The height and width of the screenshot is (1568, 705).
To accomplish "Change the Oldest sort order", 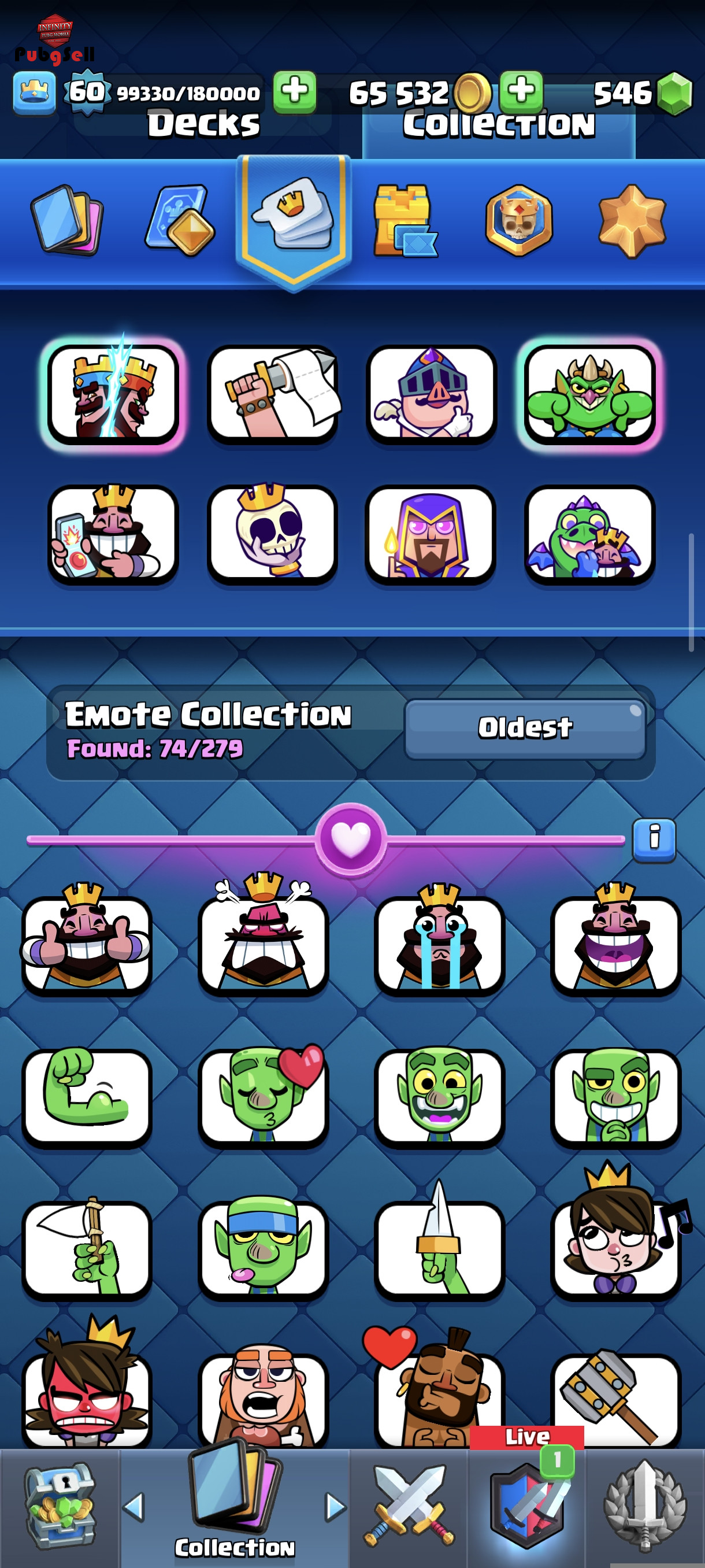I will (x=524, y=728).
